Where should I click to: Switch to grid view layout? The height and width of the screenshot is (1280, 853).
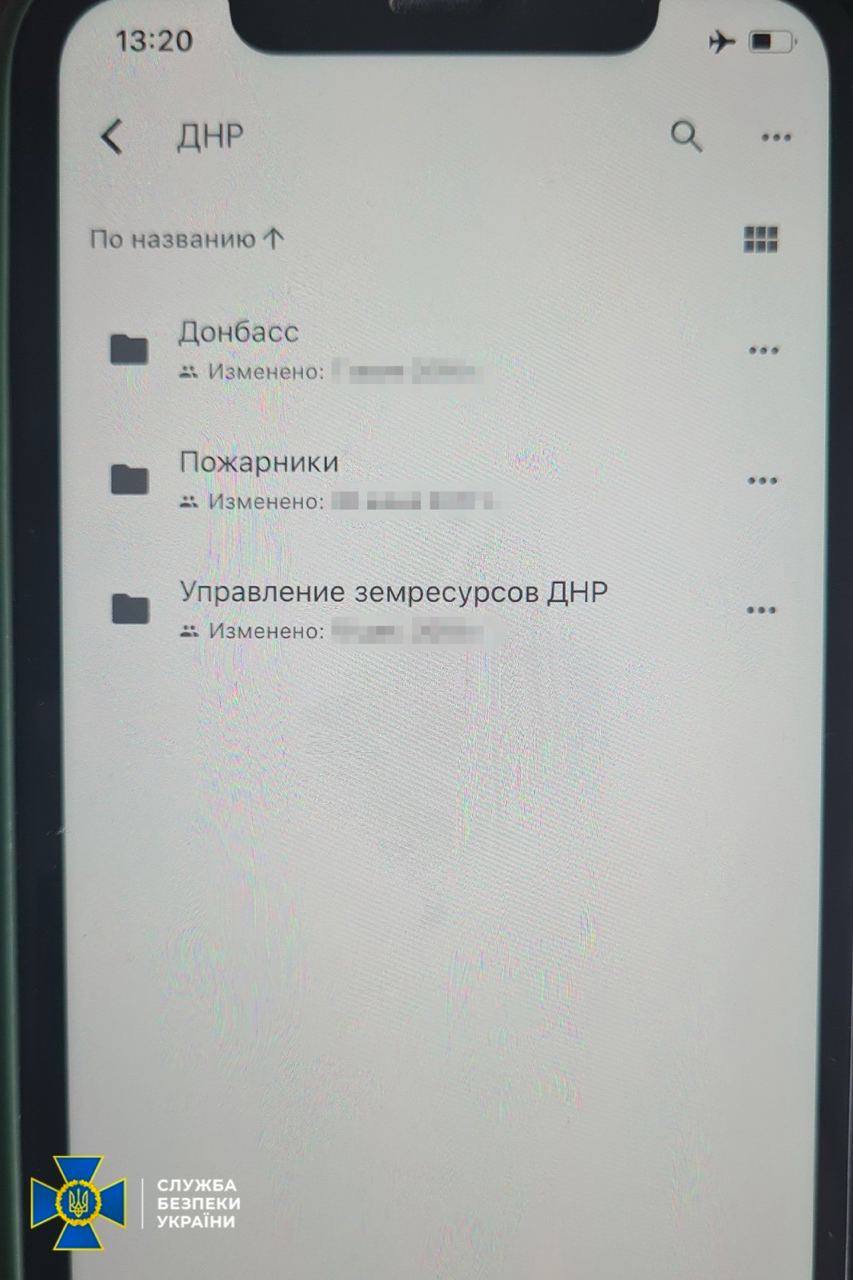point(761,239)
